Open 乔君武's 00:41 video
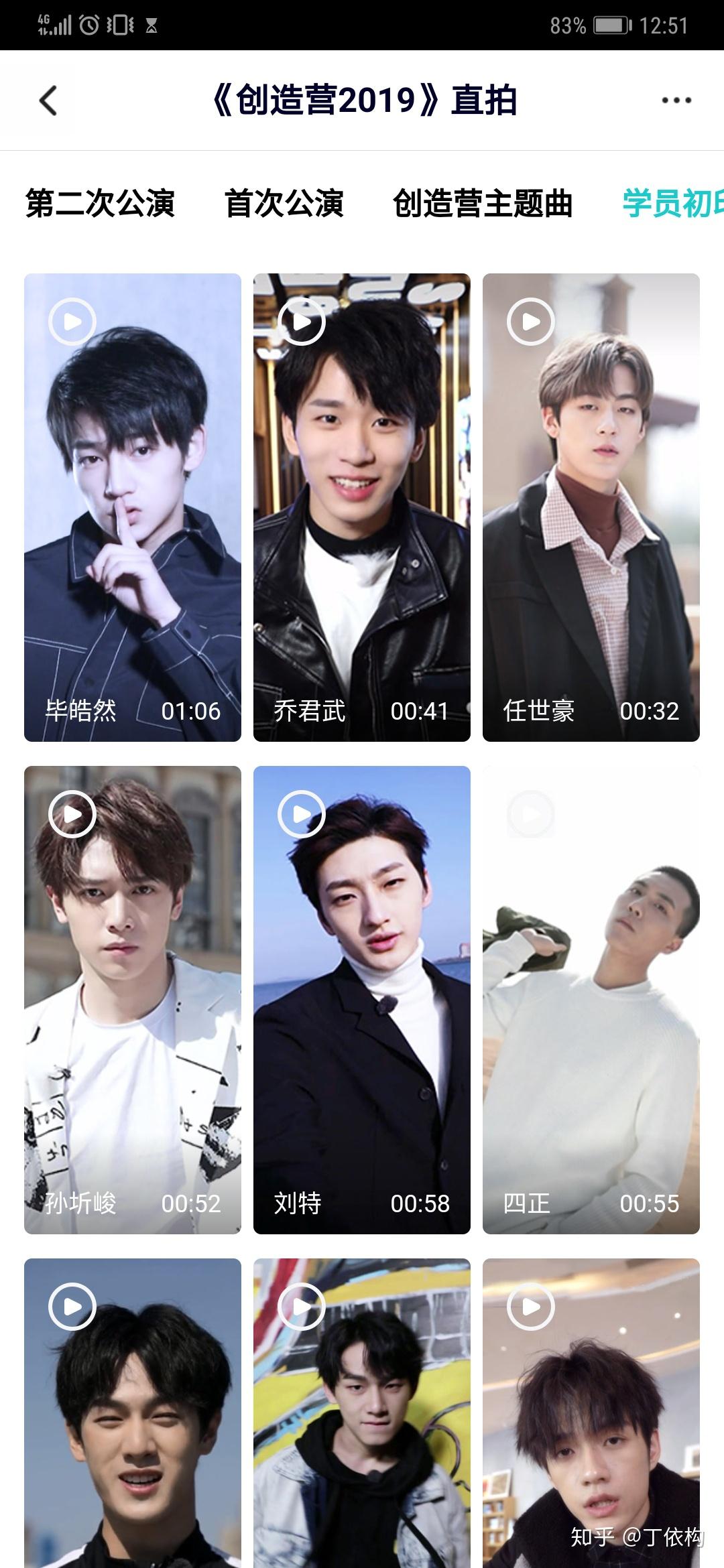Viewport: 724px width, 1568px height. pos(362,507)
